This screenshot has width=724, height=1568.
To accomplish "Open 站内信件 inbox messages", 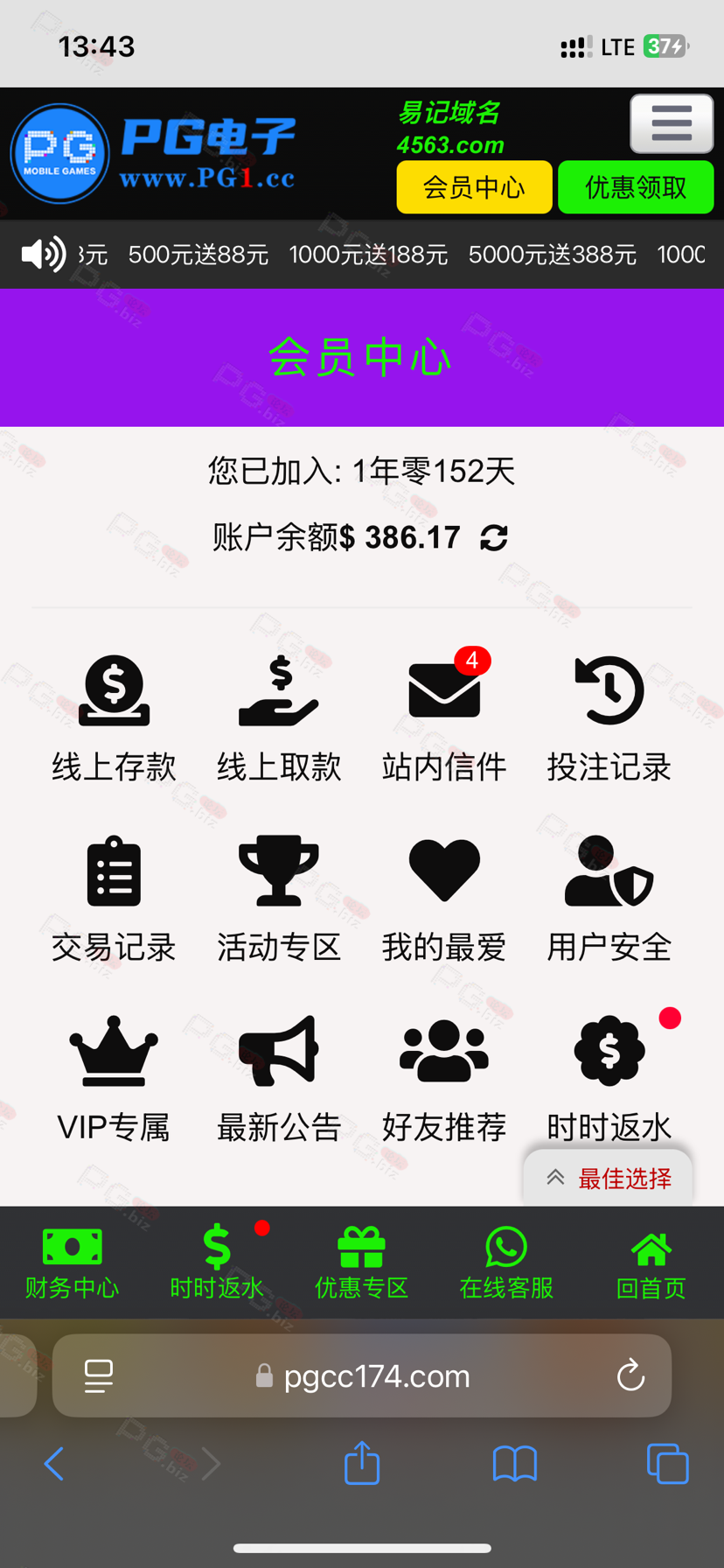I will pyautogui.click(x=444, y=719).
